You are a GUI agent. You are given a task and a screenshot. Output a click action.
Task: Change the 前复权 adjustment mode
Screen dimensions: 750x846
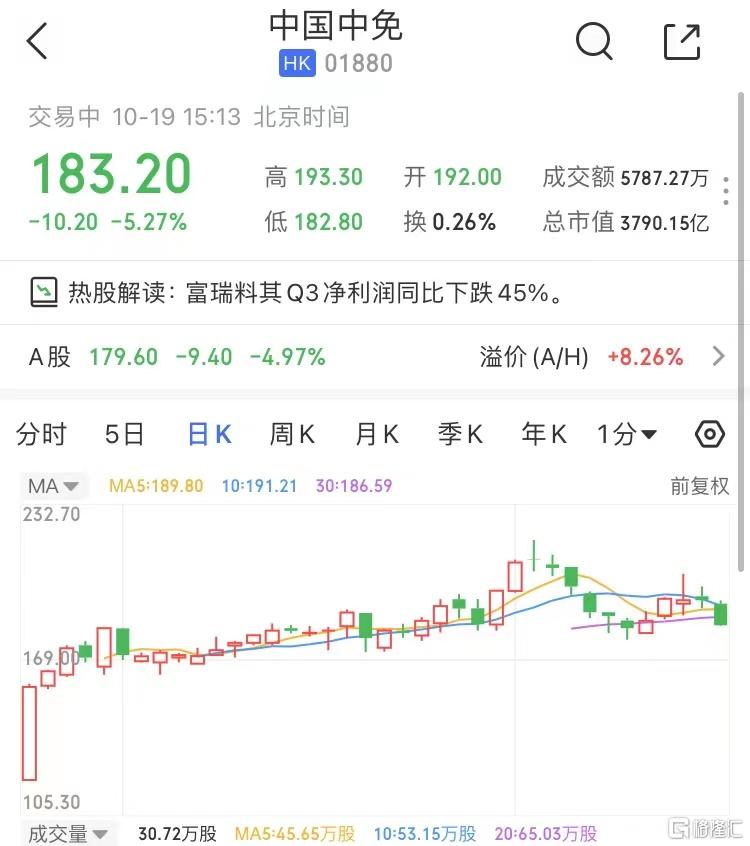click(700, 487)
